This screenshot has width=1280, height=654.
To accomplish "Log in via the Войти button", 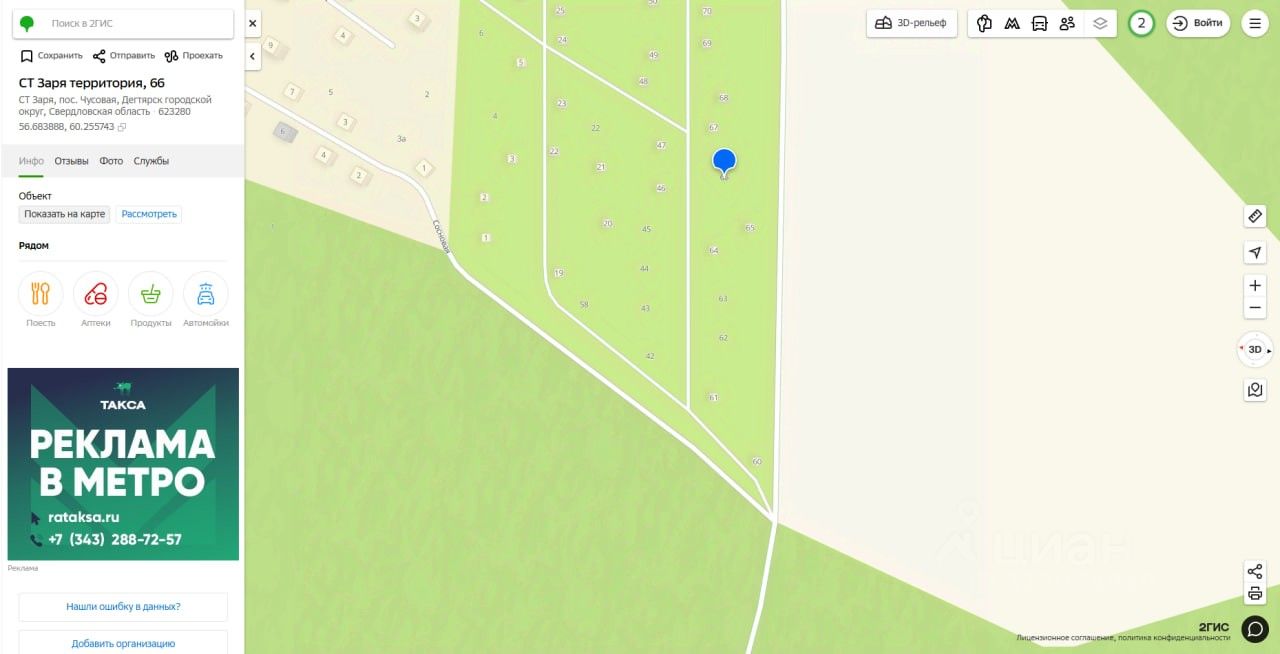I will (x=1198, y=23).
